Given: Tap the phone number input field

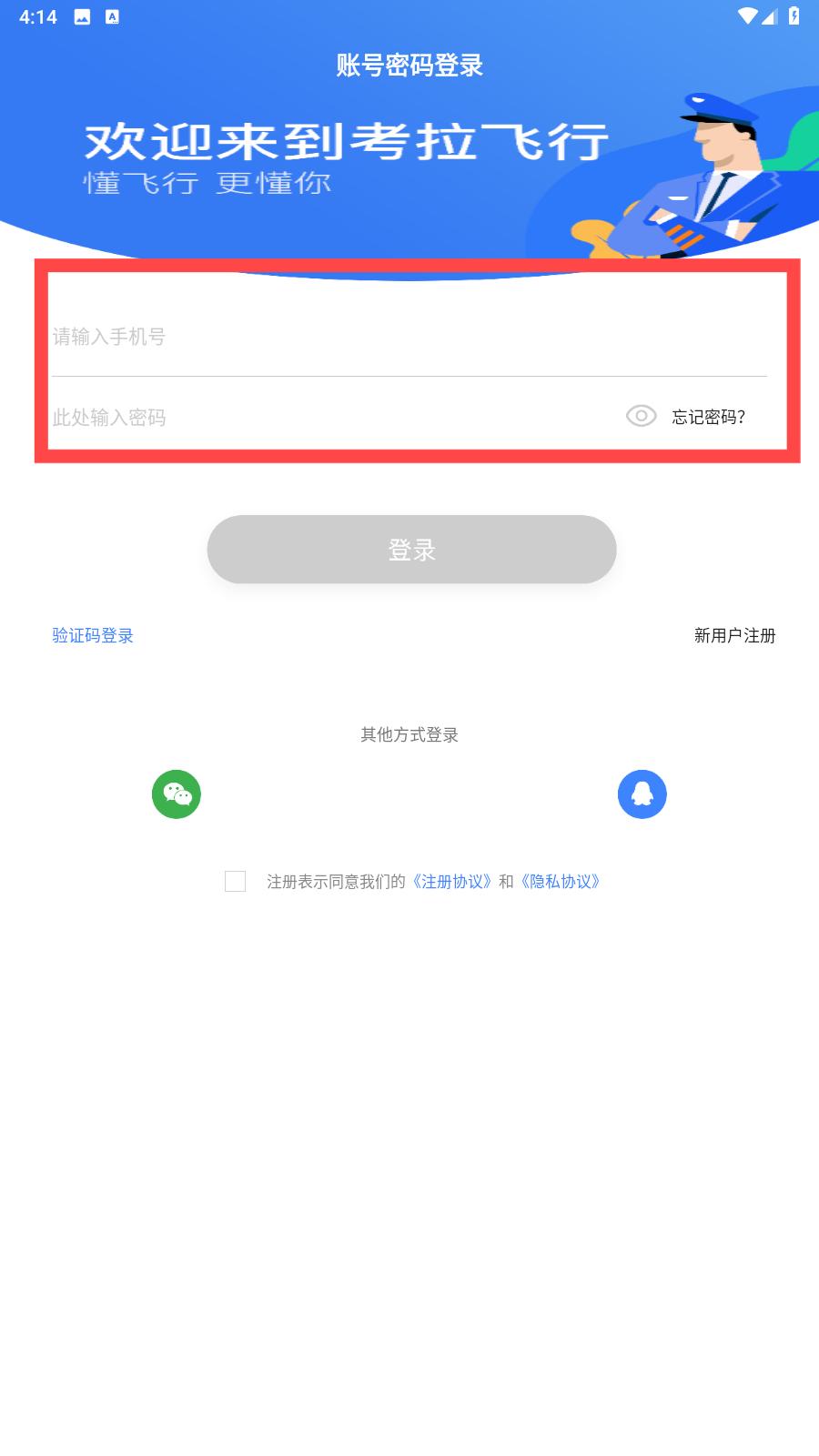Looking at the screenshot, I should 409,337.
